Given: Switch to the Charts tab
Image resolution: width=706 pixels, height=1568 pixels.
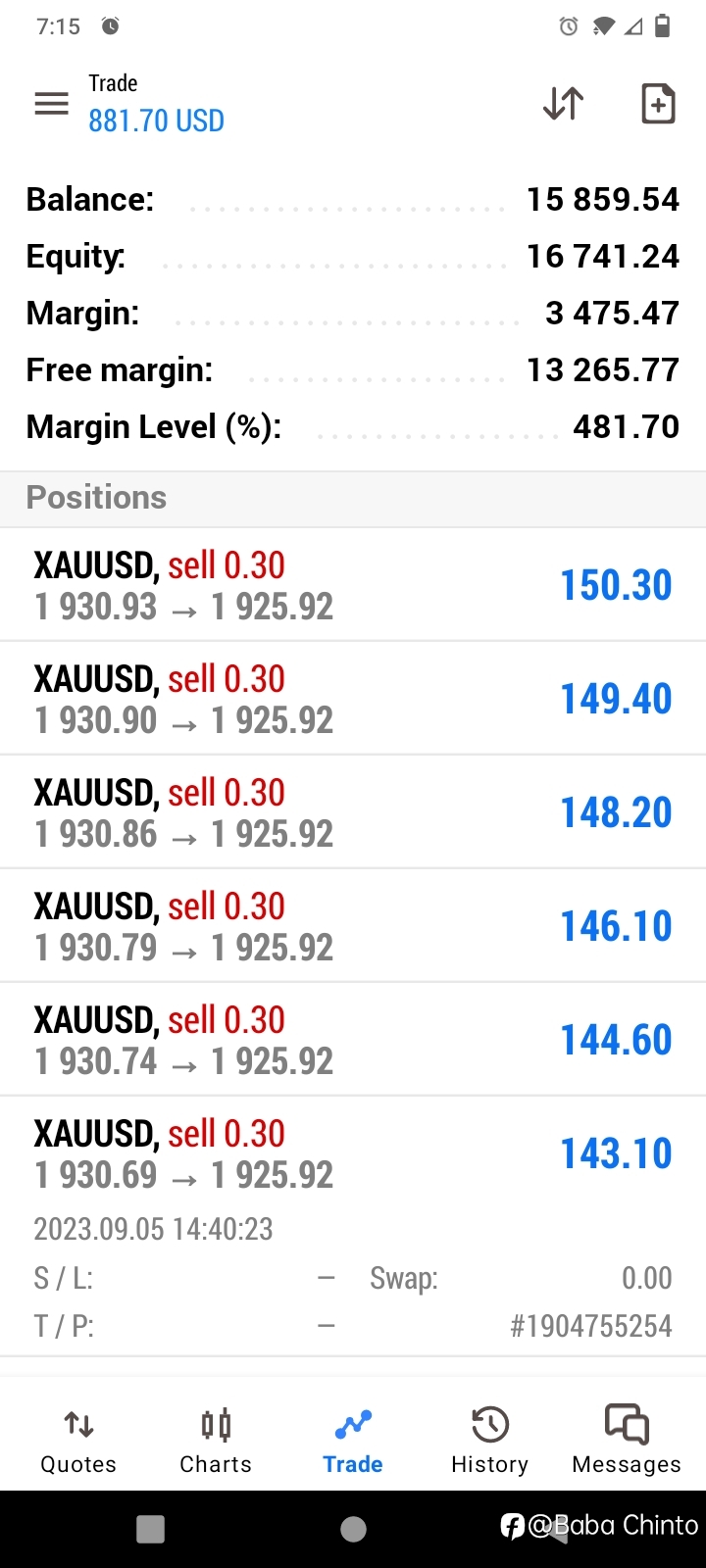Looking at the screenshot, I should point(216,1441).
